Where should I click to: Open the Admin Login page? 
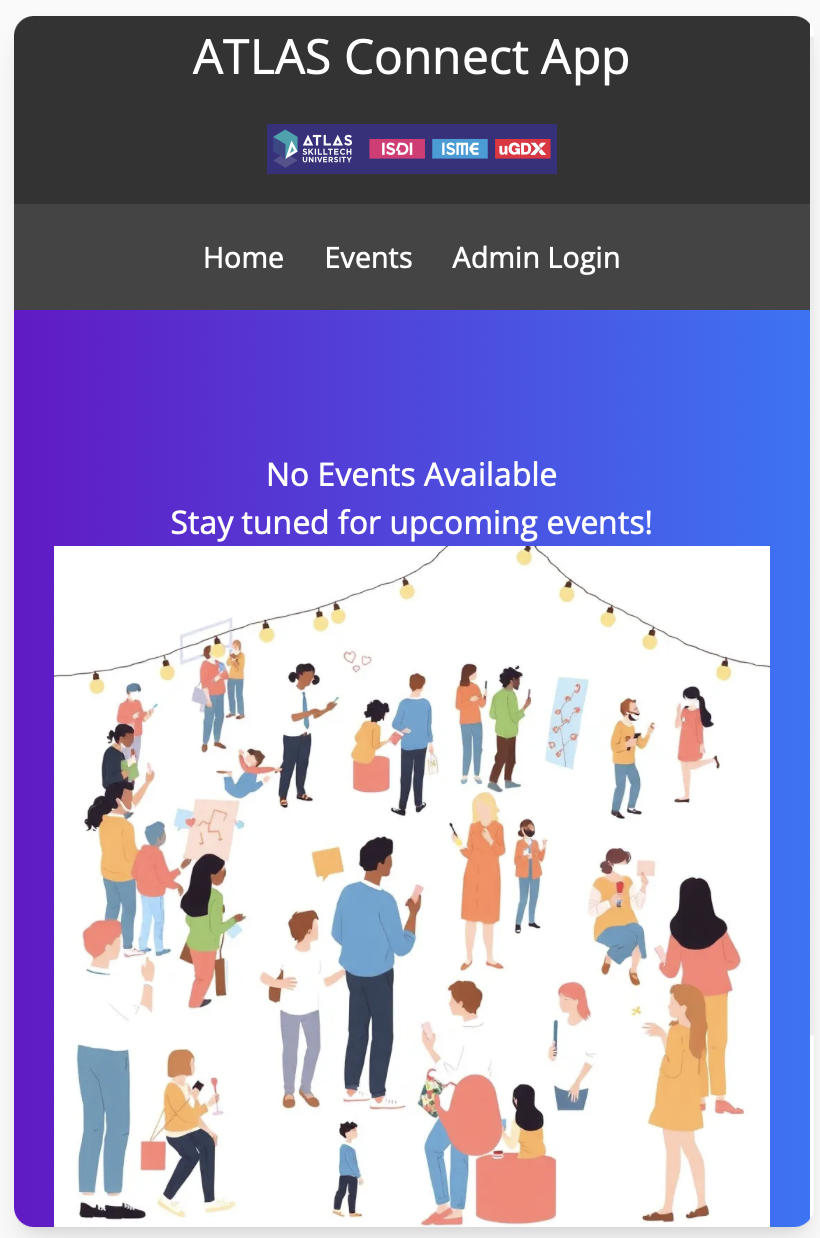536,259
